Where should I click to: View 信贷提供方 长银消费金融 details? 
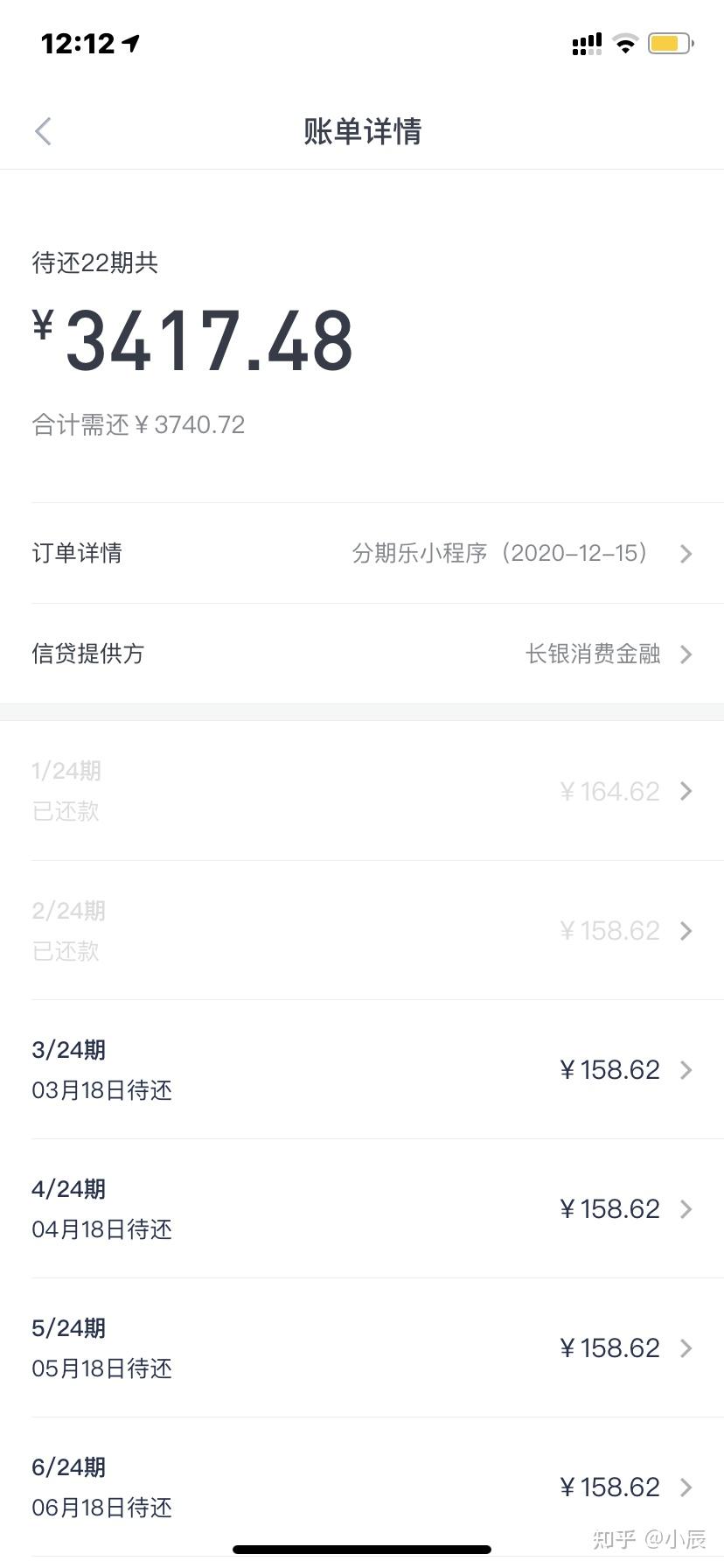(x=362, y=654)
